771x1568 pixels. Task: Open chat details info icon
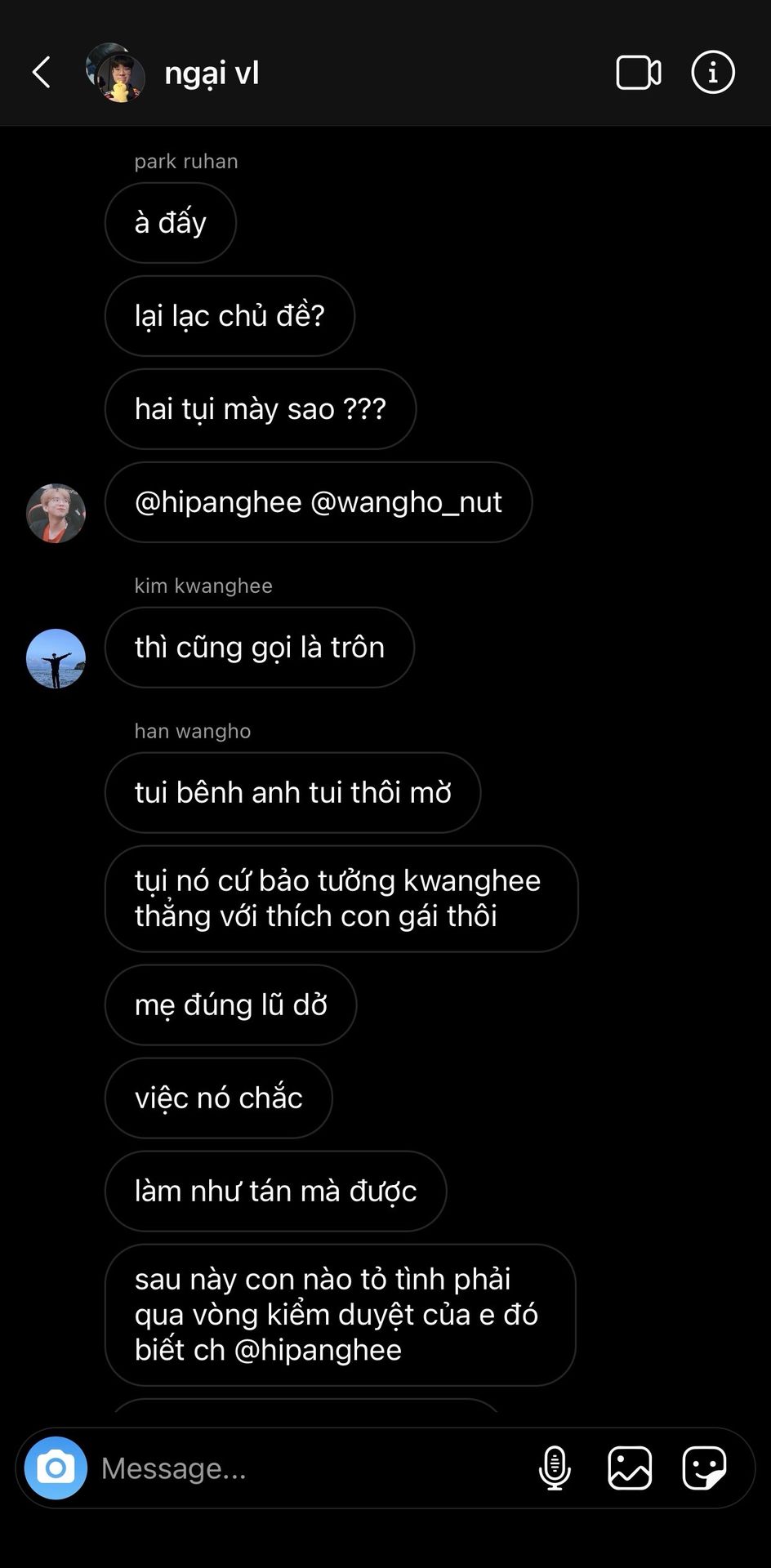point(713,73)
